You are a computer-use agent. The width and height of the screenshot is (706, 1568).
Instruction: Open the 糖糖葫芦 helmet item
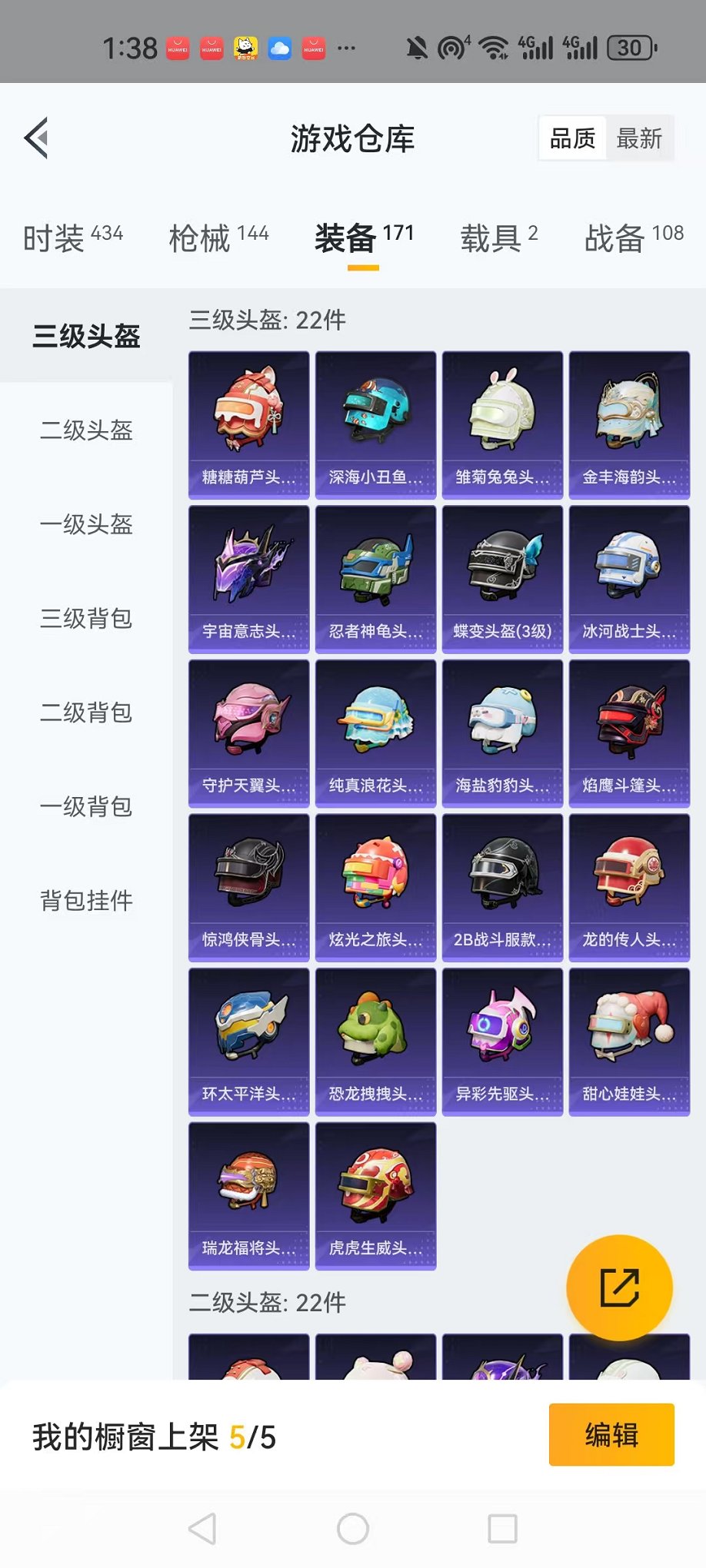tap(248, 425)
